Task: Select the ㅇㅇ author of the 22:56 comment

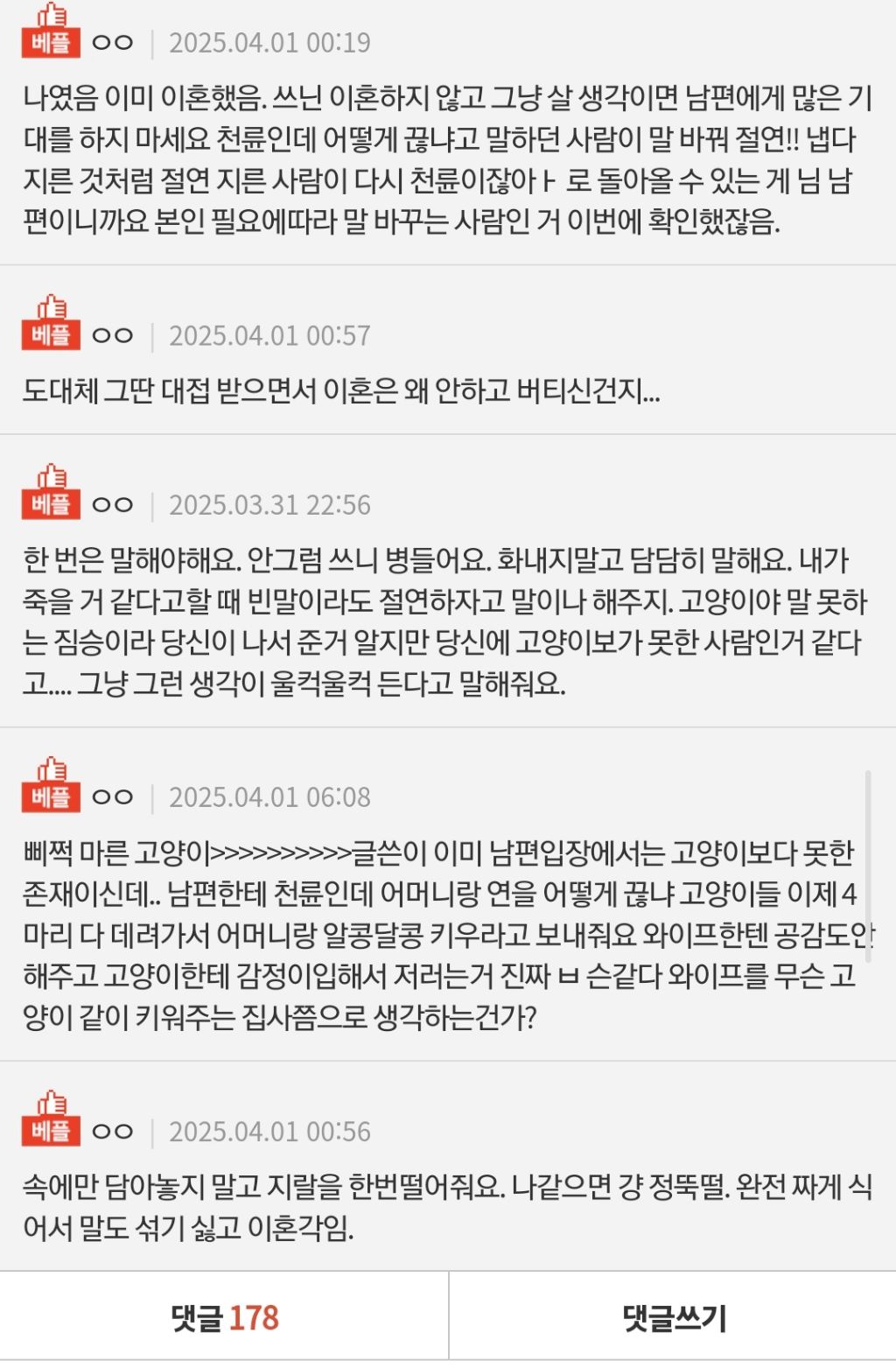Action: [112, 505]
